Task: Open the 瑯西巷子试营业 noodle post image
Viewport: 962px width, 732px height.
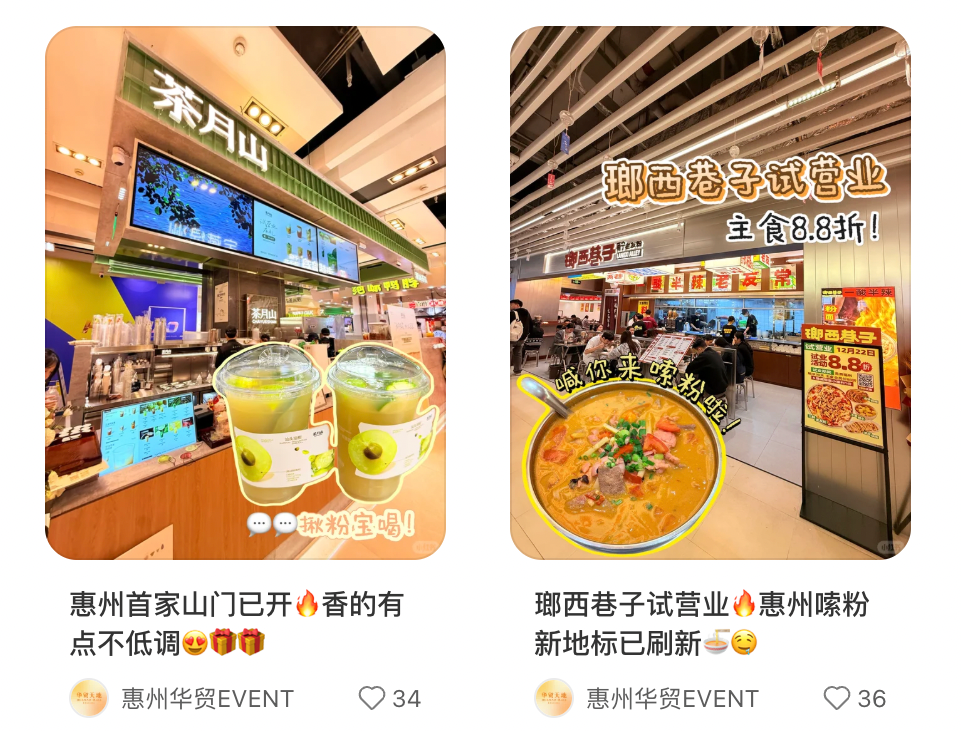Action: coord(710,292)
